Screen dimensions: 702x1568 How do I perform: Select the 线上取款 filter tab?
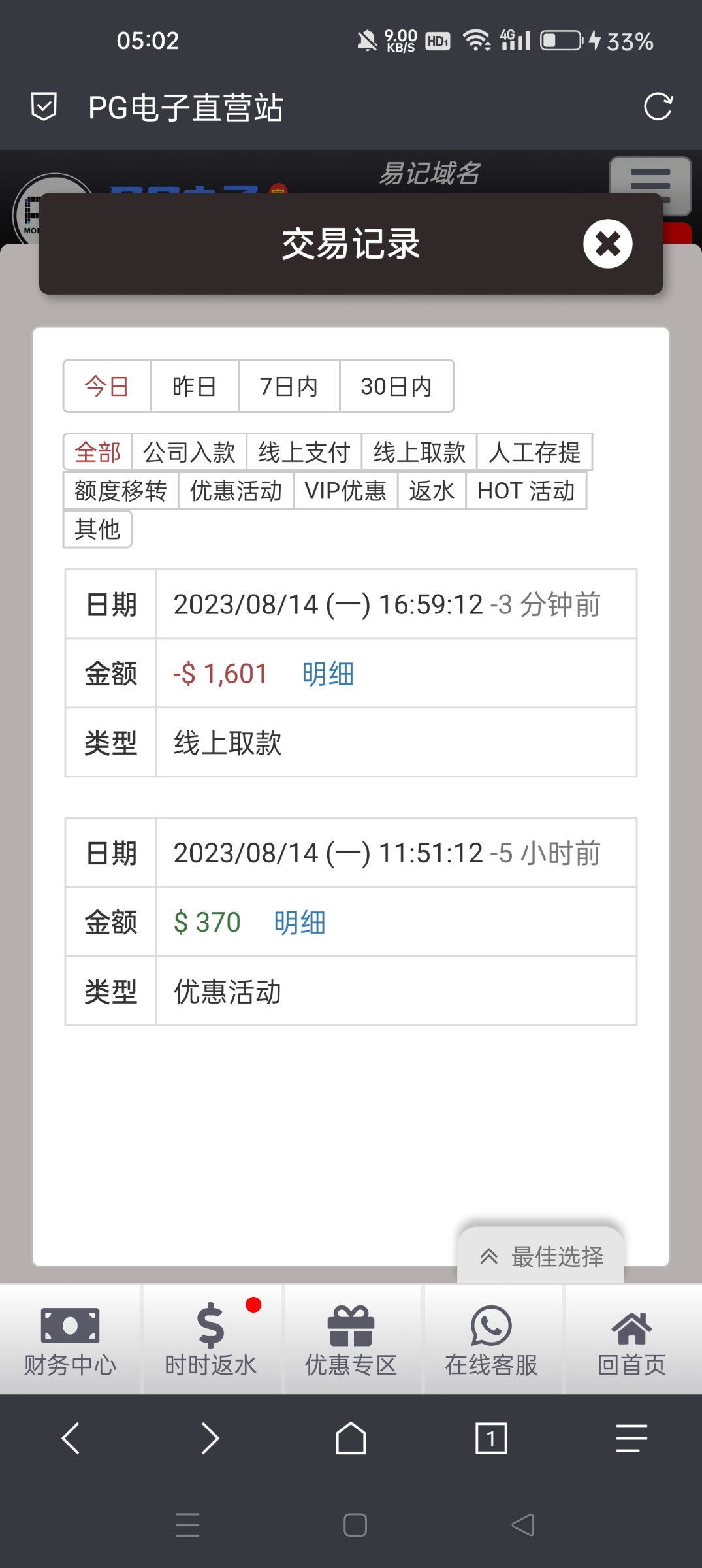coord(418,451)
